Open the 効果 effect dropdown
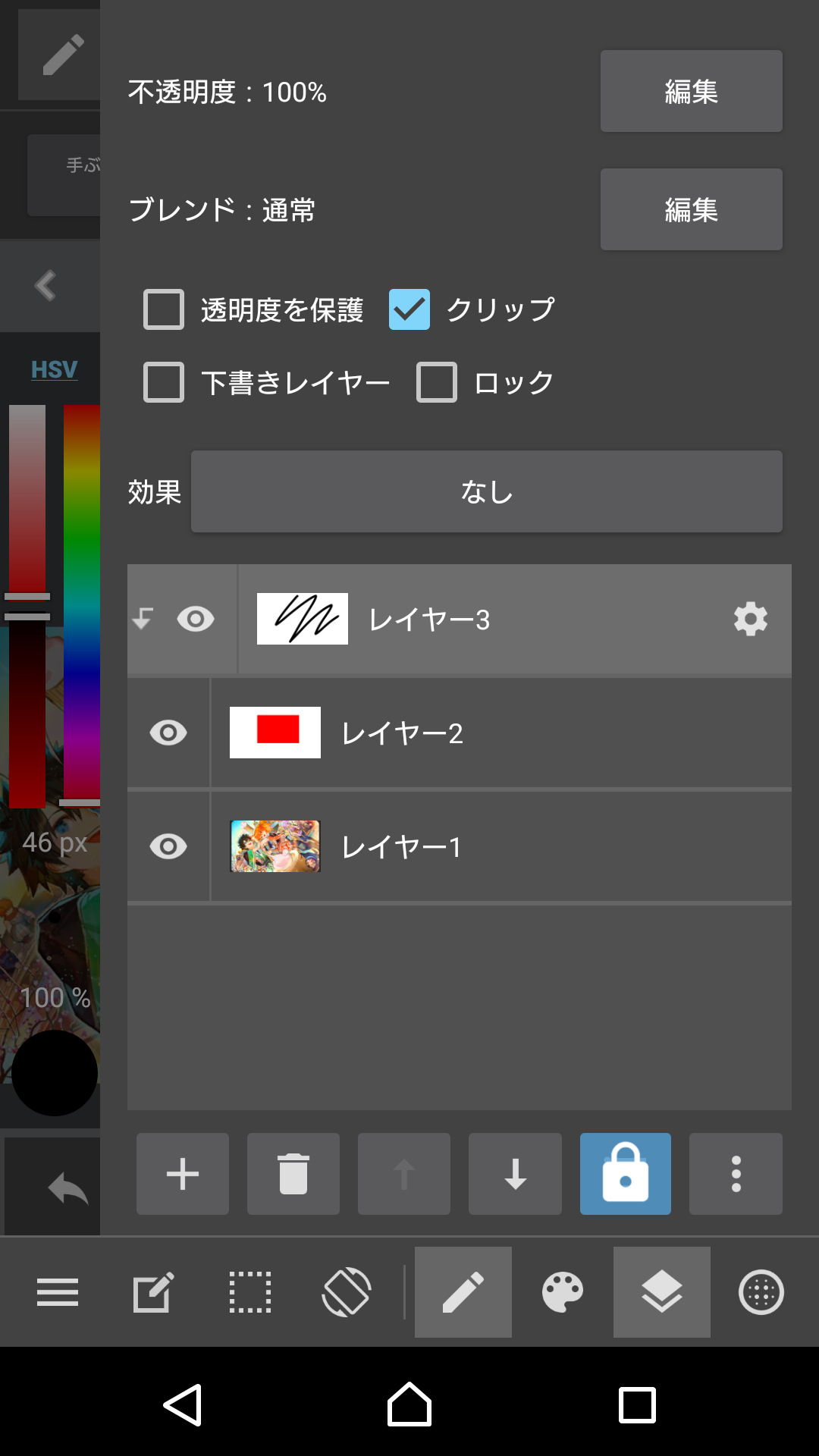This screenshot has height=1456, width=819. pyautogui.click(x=486, y=491)
